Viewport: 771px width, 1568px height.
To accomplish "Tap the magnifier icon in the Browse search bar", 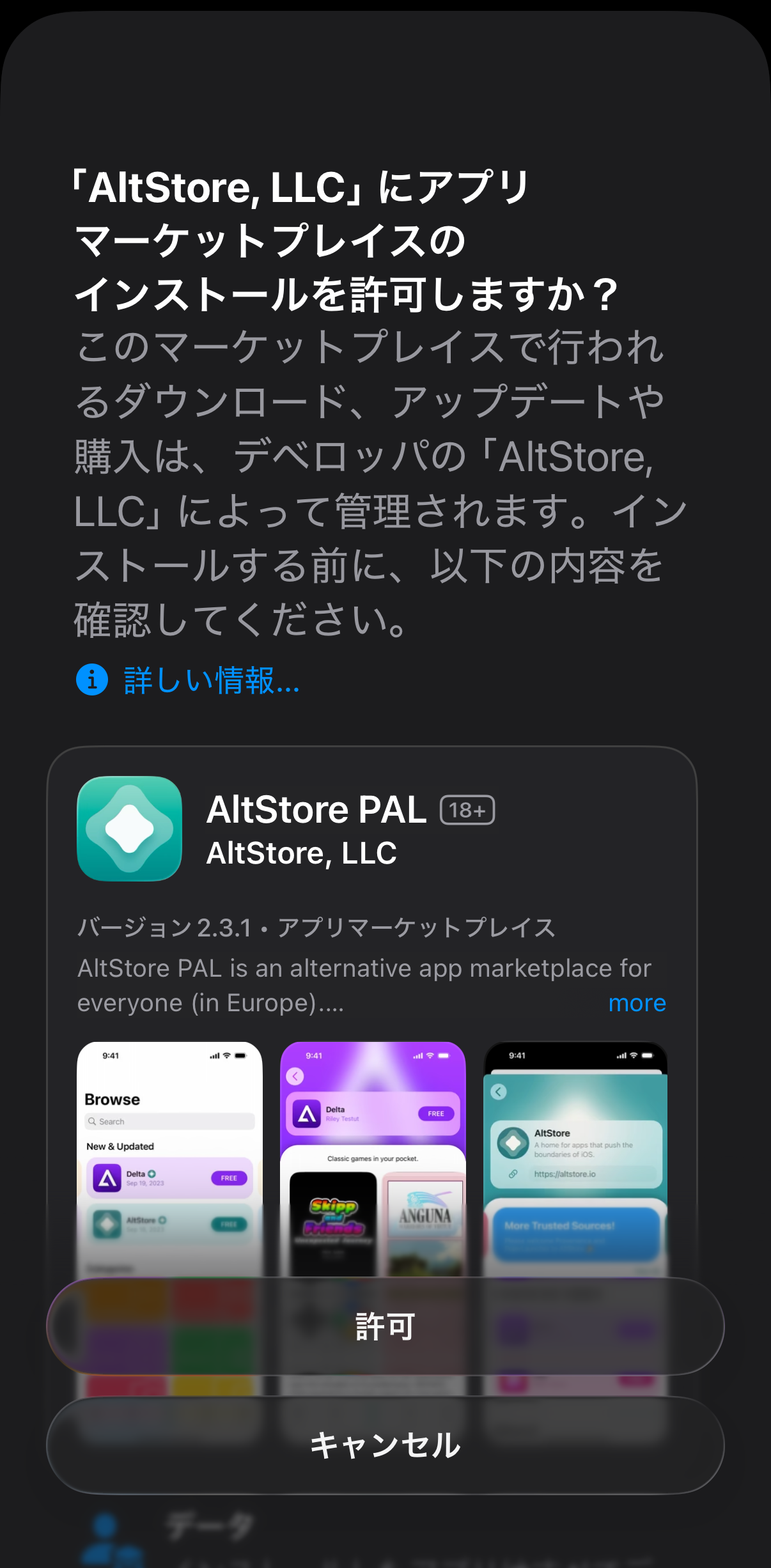I will pos(92,1121).
